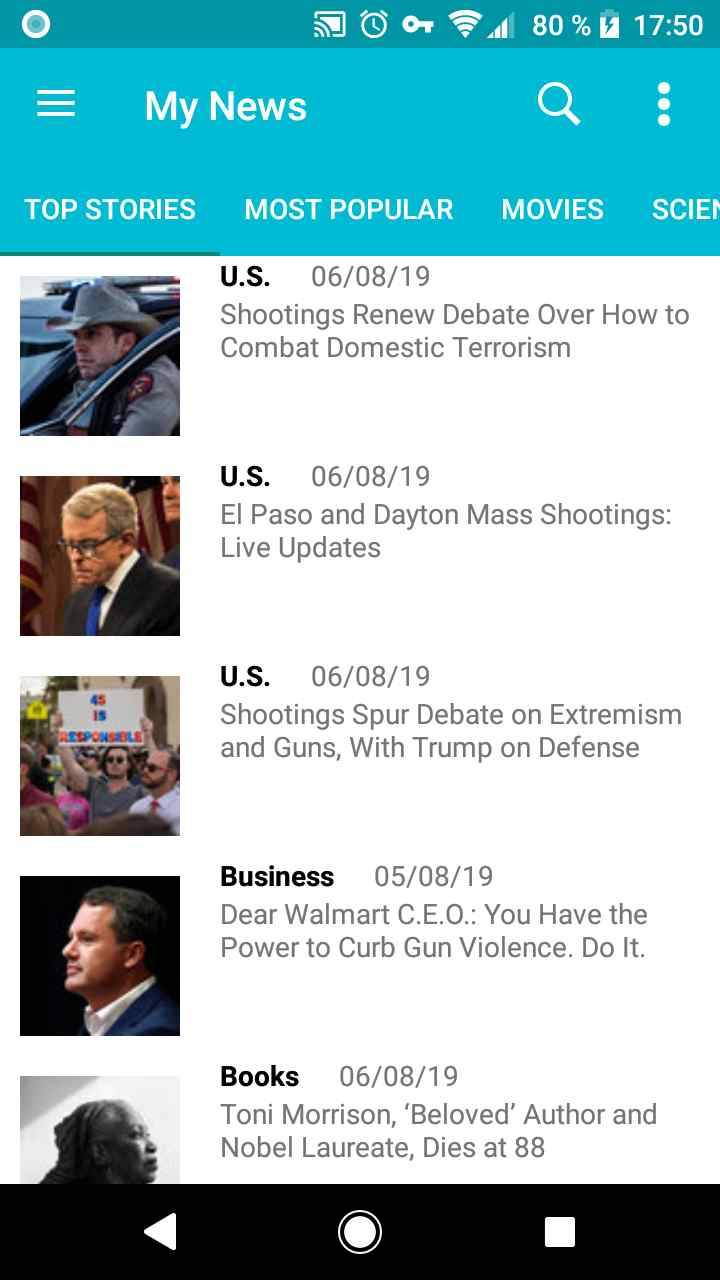Screen dimensions: 720x1280
Task: Read the Dear Walmart C.E.O. article
Action: point(433,931)
